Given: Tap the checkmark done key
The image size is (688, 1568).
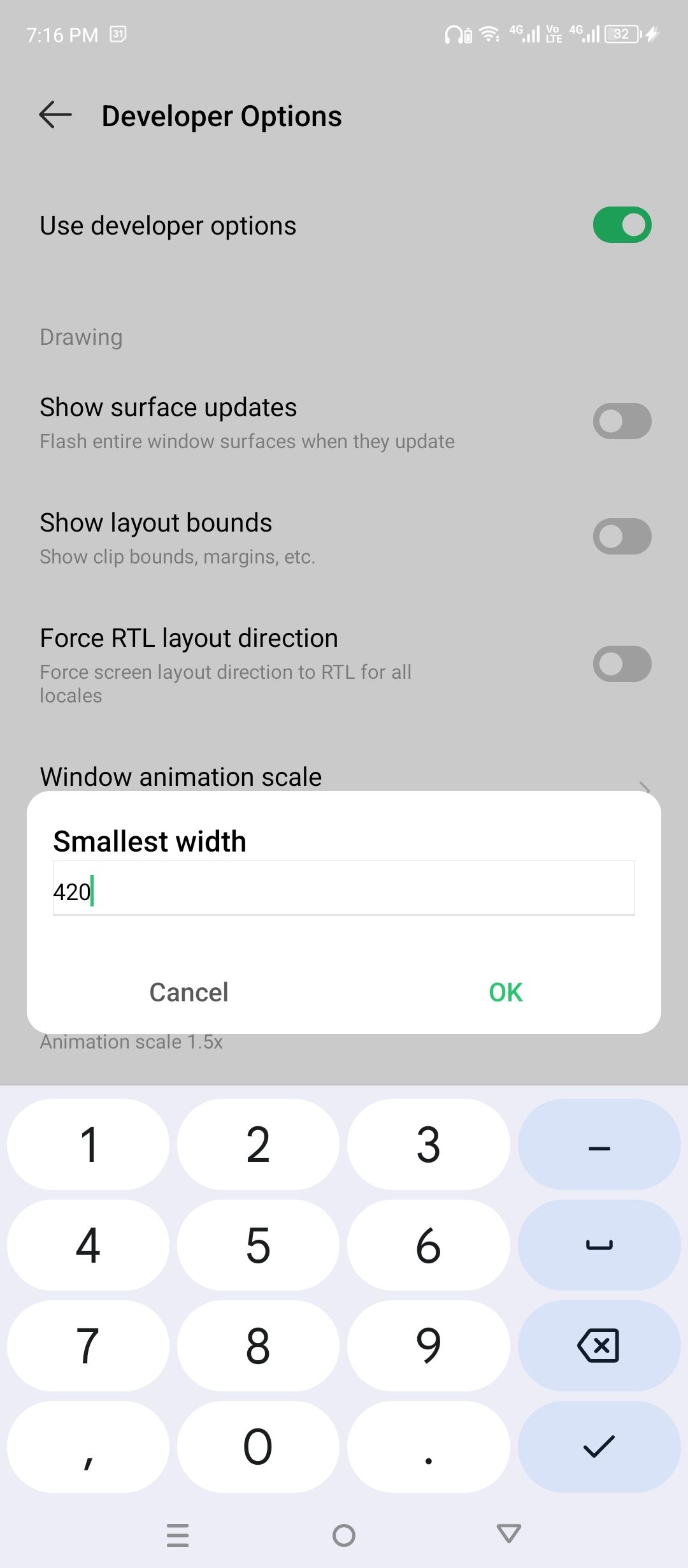Looking at the screenshot, I should click(599, 1446).
